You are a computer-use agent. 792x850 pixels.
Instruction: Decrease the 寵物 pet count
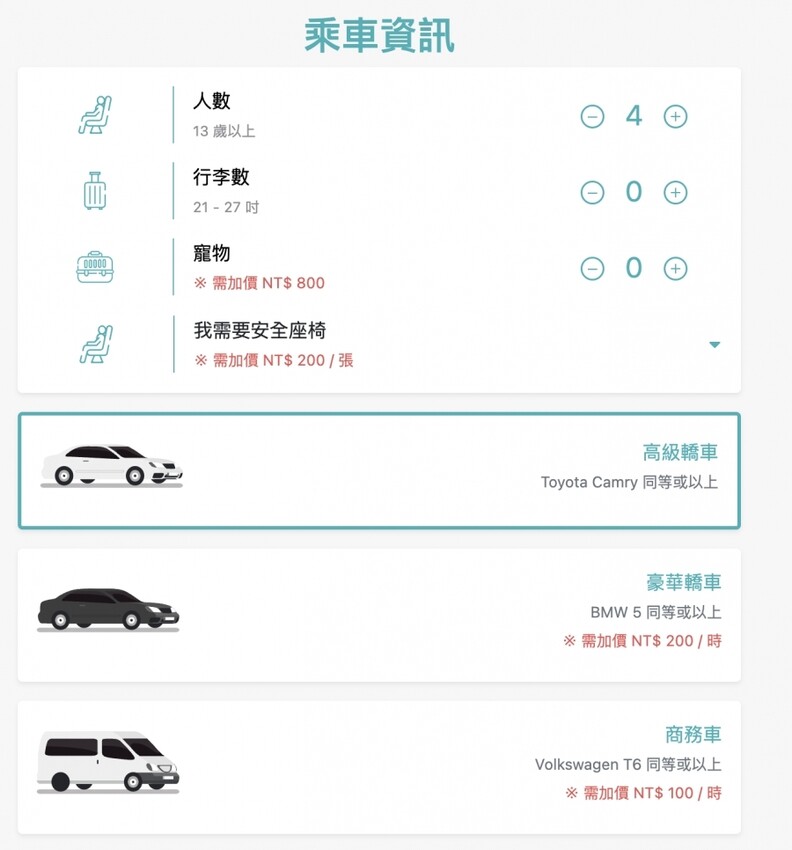[593, 268]
